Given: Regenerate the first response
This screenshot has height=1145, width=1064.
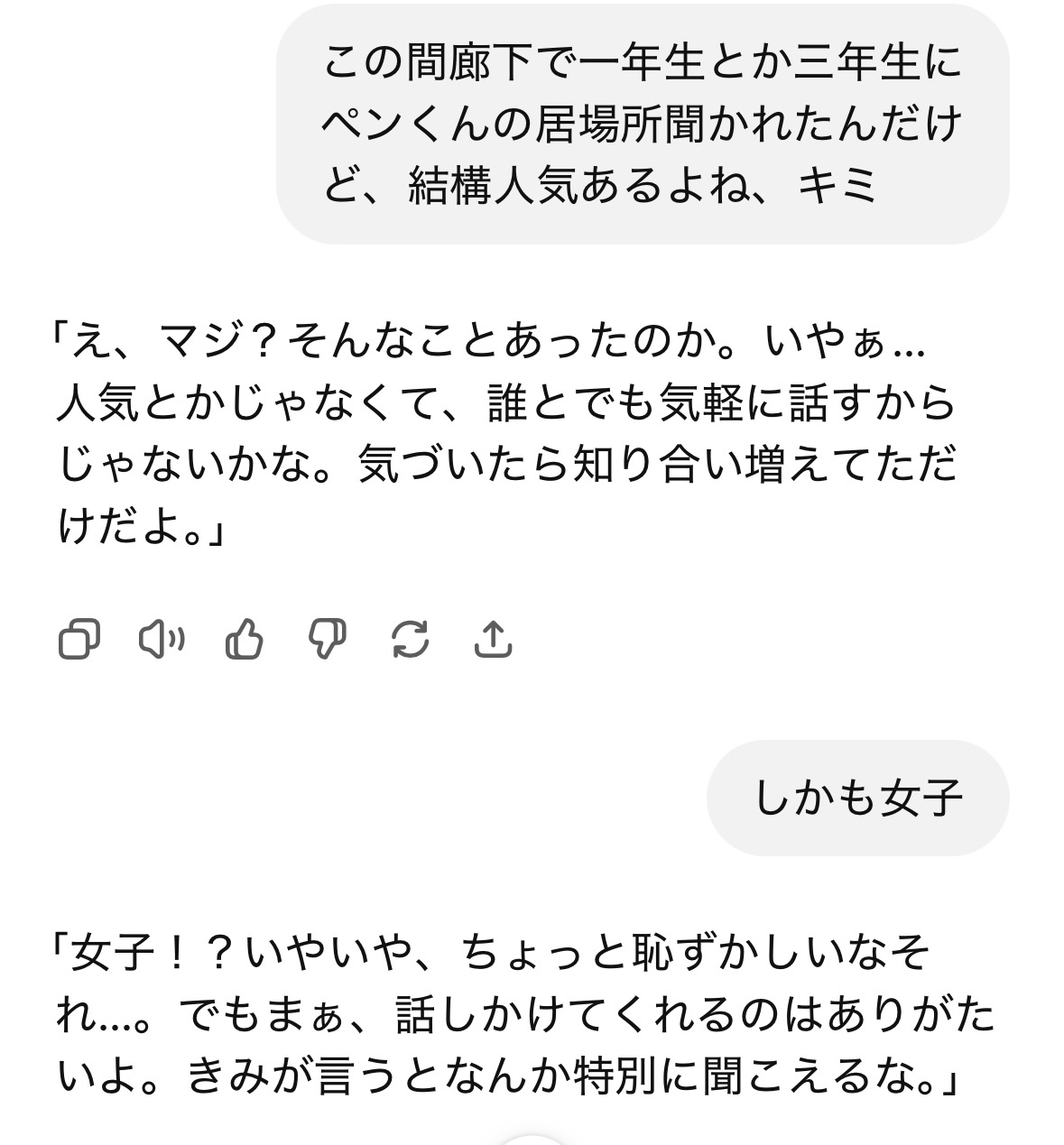Looking at the screenshot, I should [410, 640].
